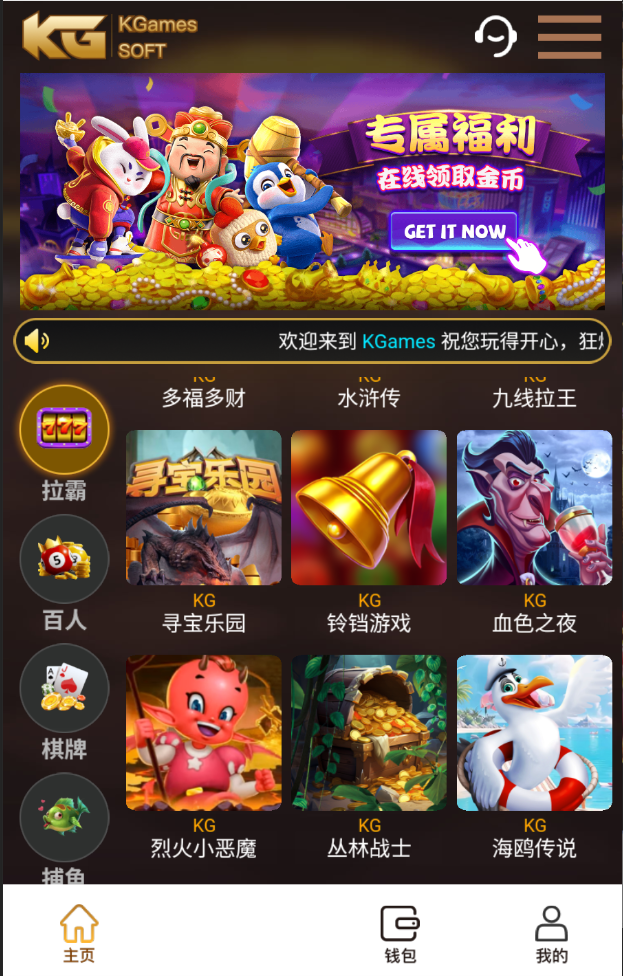
Task: Tap the GET IT NOW banner
Action: click(453, 232)
